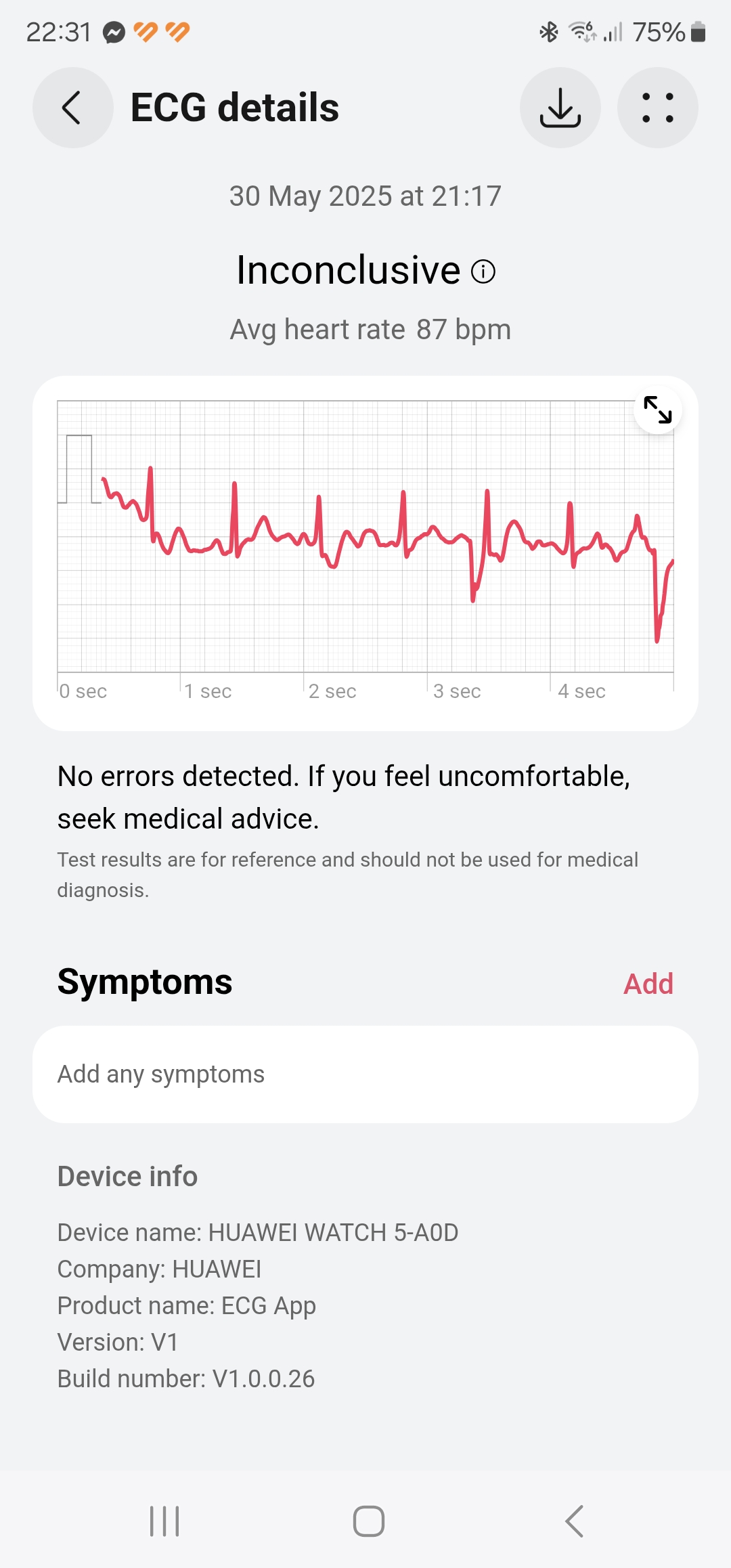The image size is (731, 1568).
Task: Download the ECG report
Action: pos(560,108)
